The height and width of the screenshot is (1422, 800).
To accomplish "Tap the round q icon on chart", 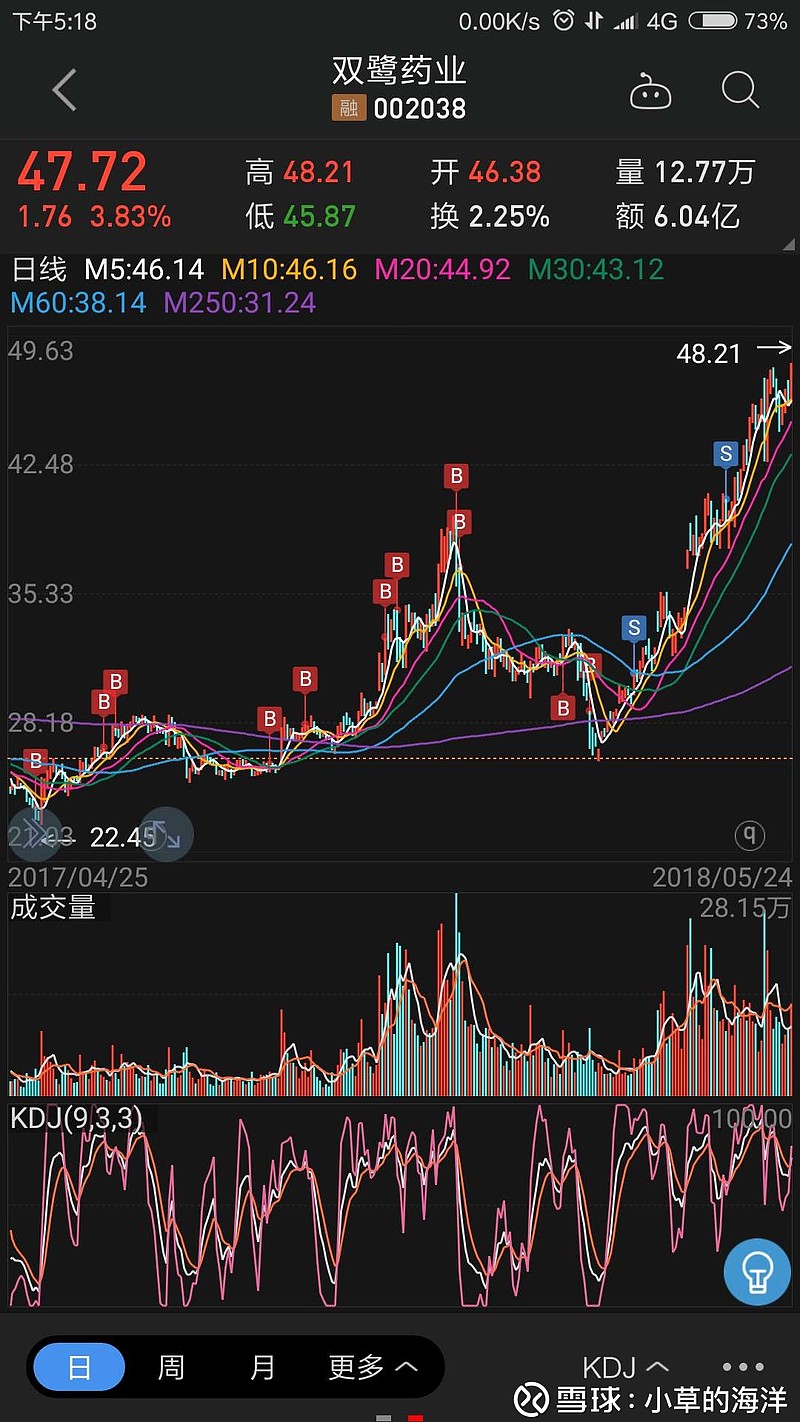I will point(749,834).
